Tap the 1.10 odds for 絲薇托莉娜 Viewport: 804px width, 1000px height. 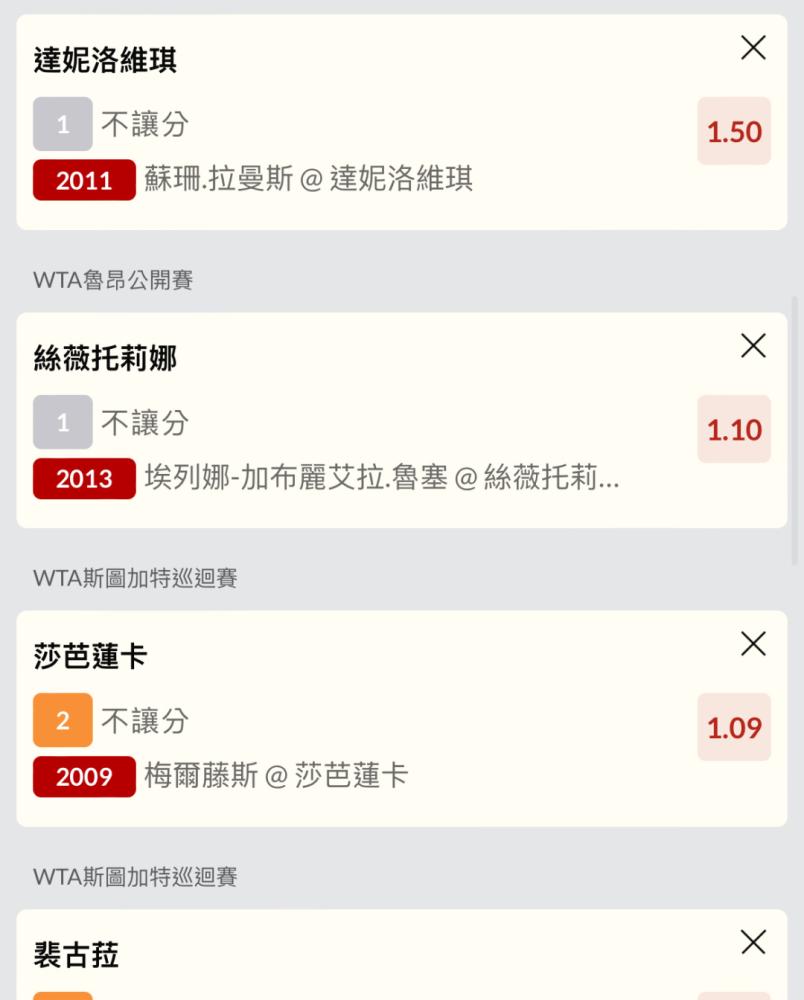click(734, 430)
